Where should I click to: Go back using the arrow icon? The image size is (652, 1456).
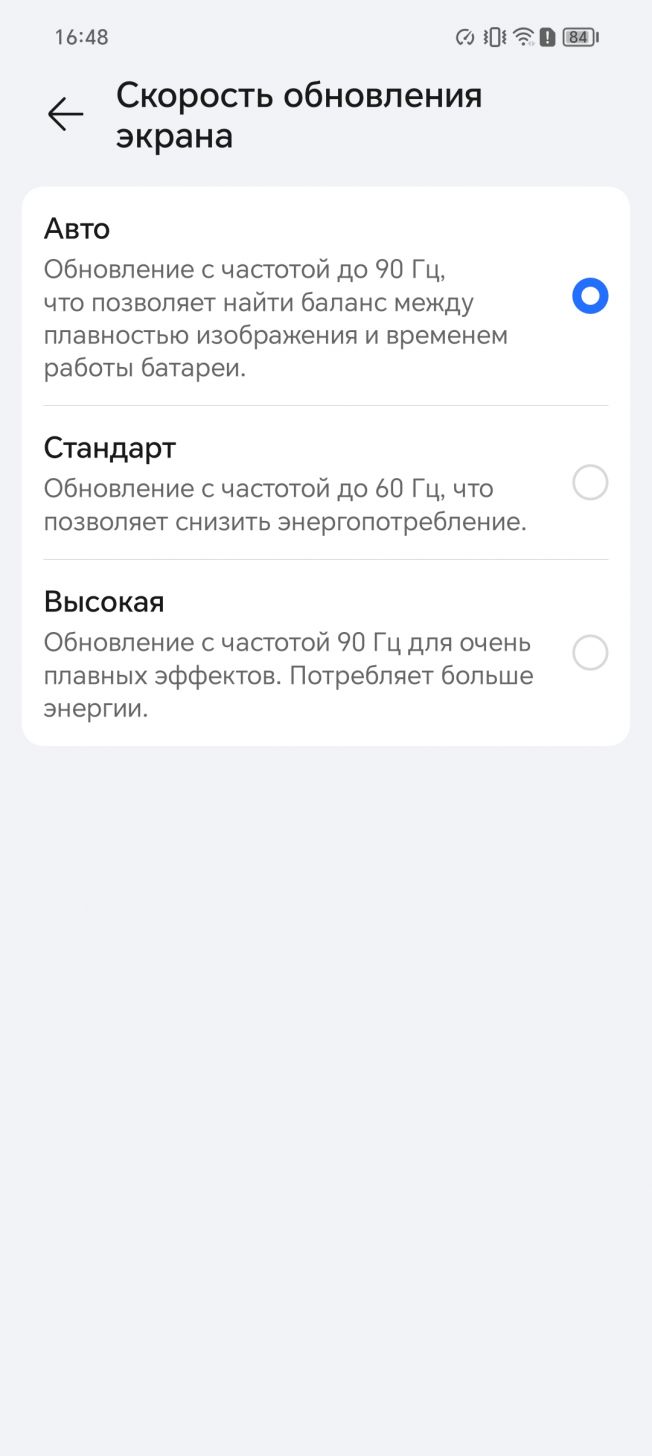(66, 115)
